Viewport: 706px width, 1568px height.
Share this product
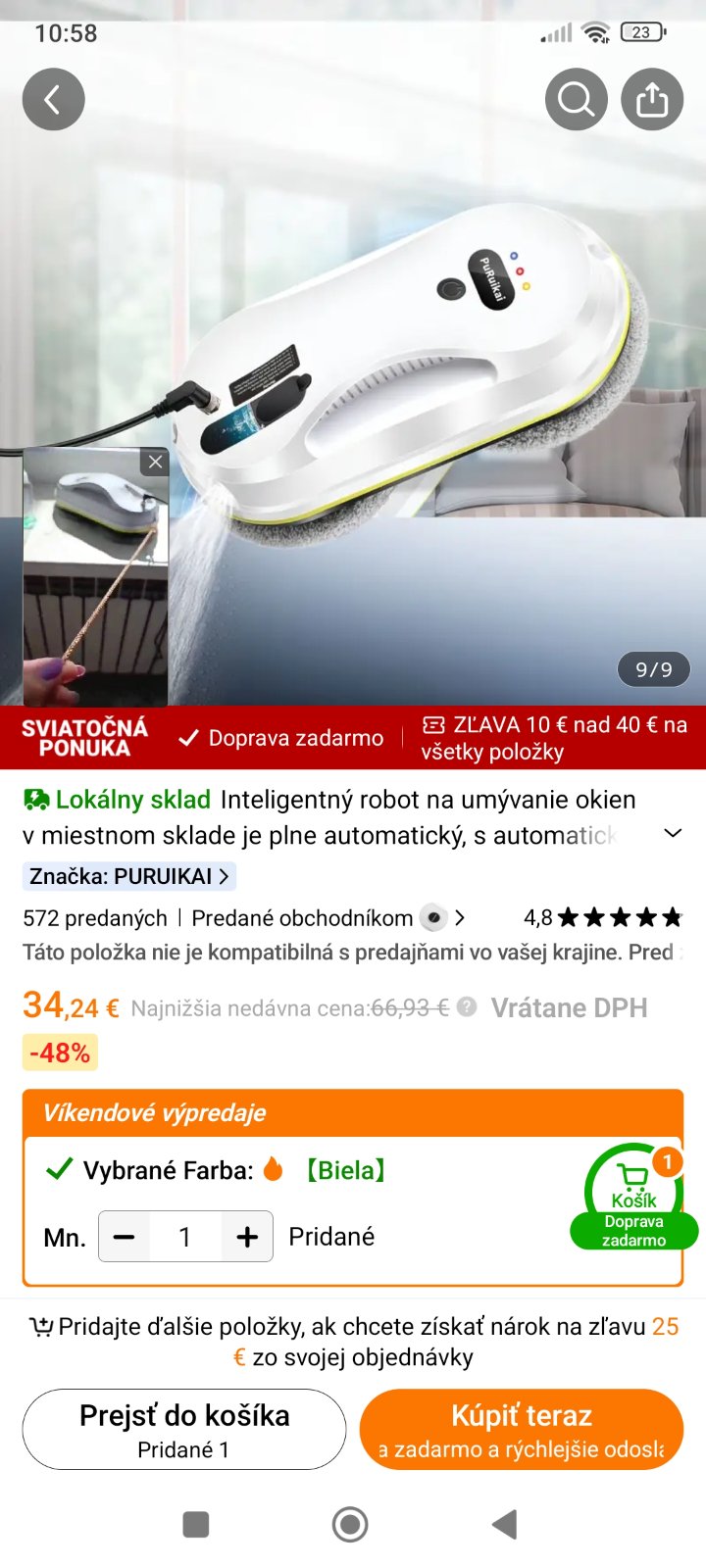(652, 99)
